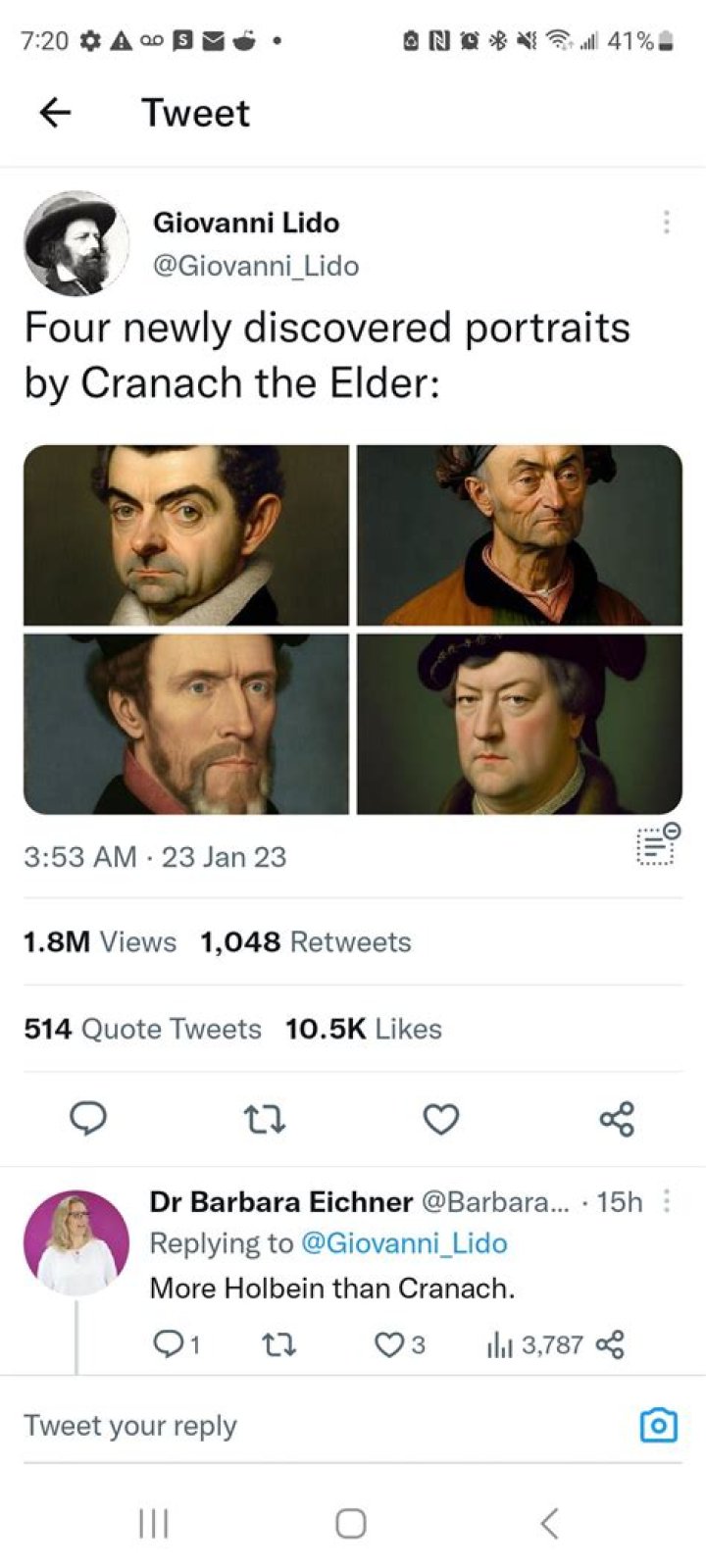Open the bottom-right portrait with black hat

[520, 724]
